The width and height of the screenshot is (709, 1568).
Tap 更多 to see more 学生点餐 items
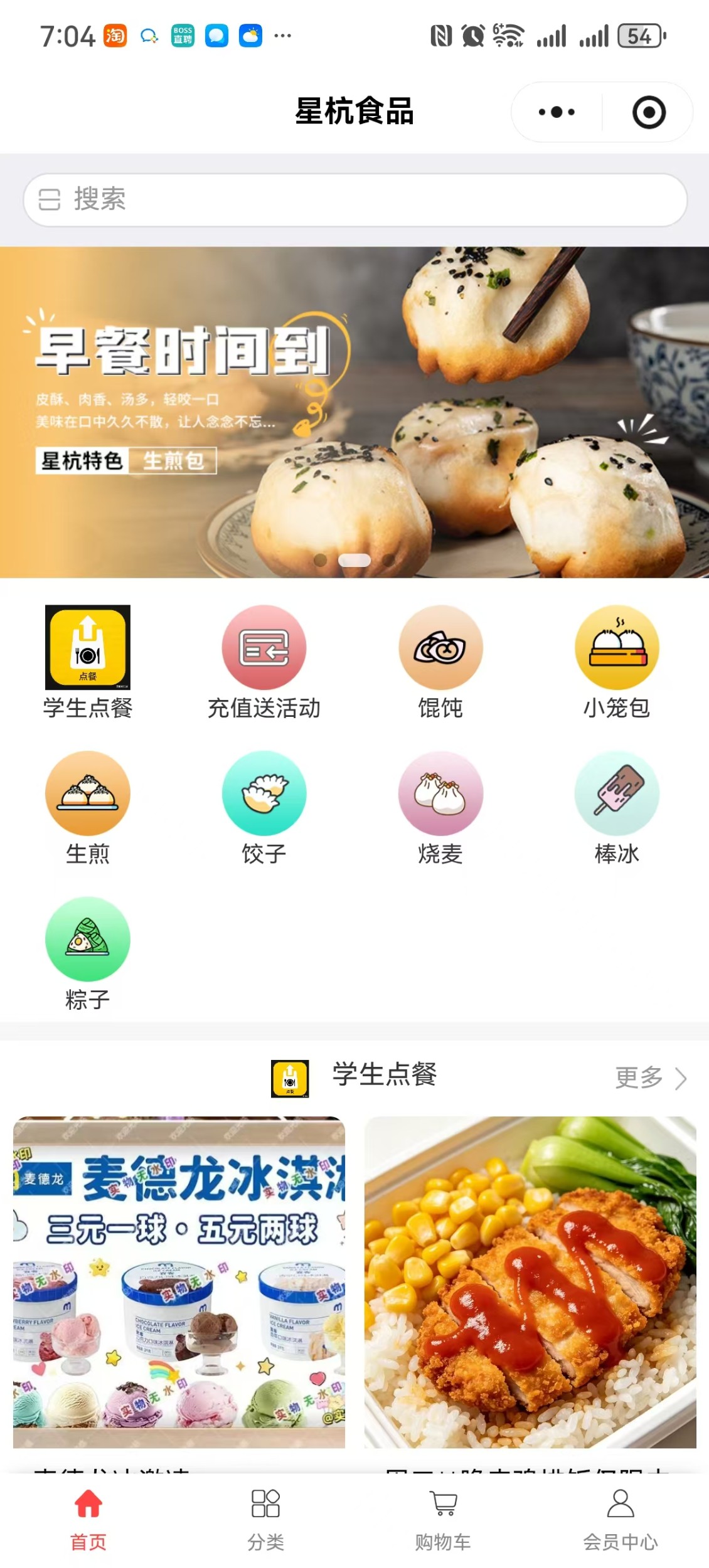[651, 1078]
